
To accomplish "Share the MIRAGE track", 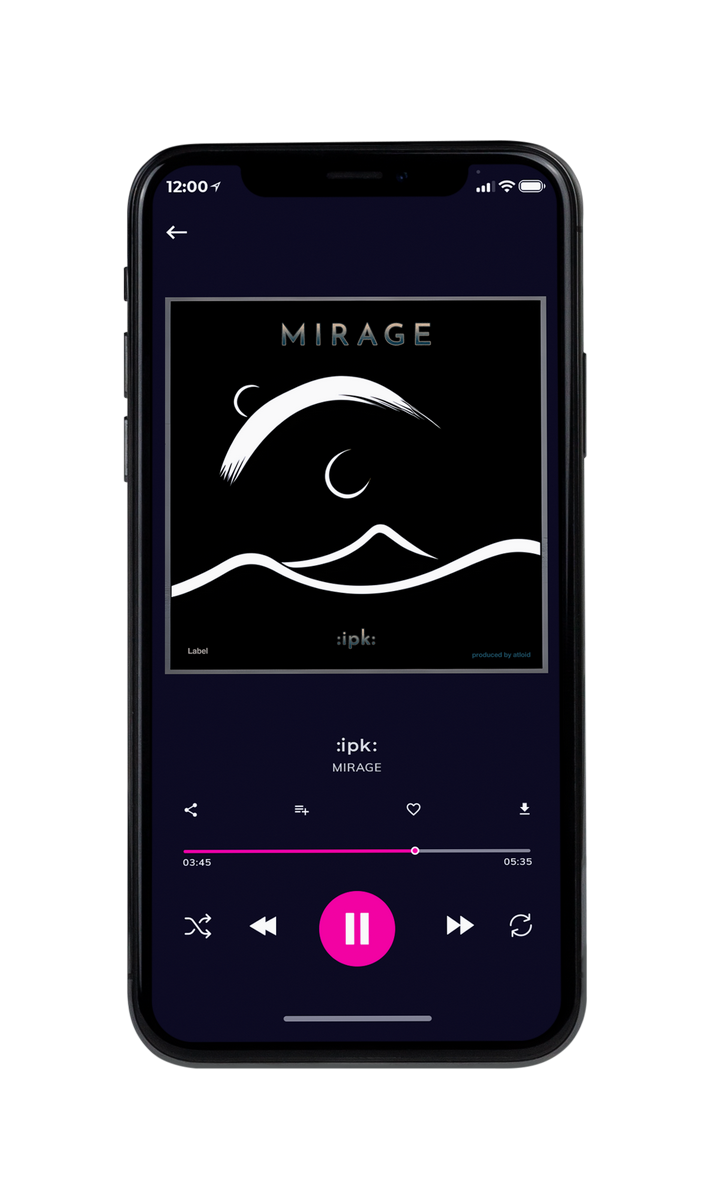I will tap(191, 810).
